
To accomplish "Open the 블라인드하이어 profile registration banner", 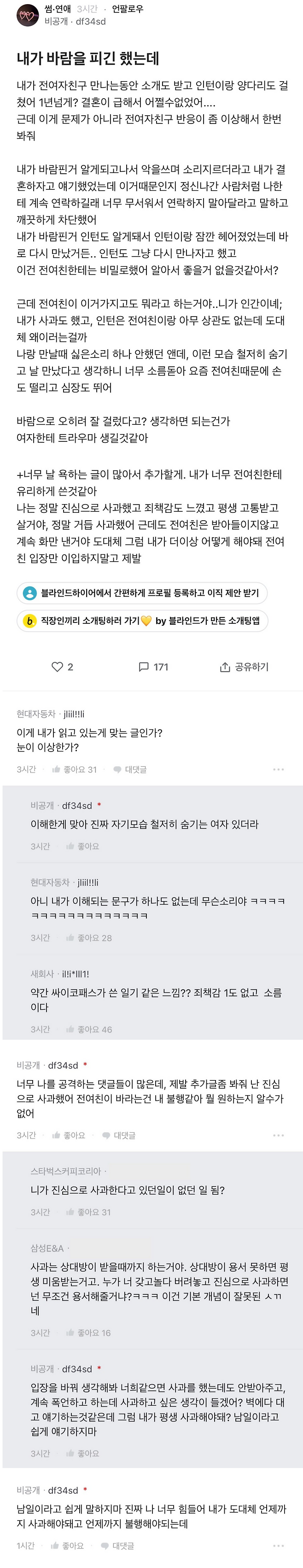I will coord(142,592).
